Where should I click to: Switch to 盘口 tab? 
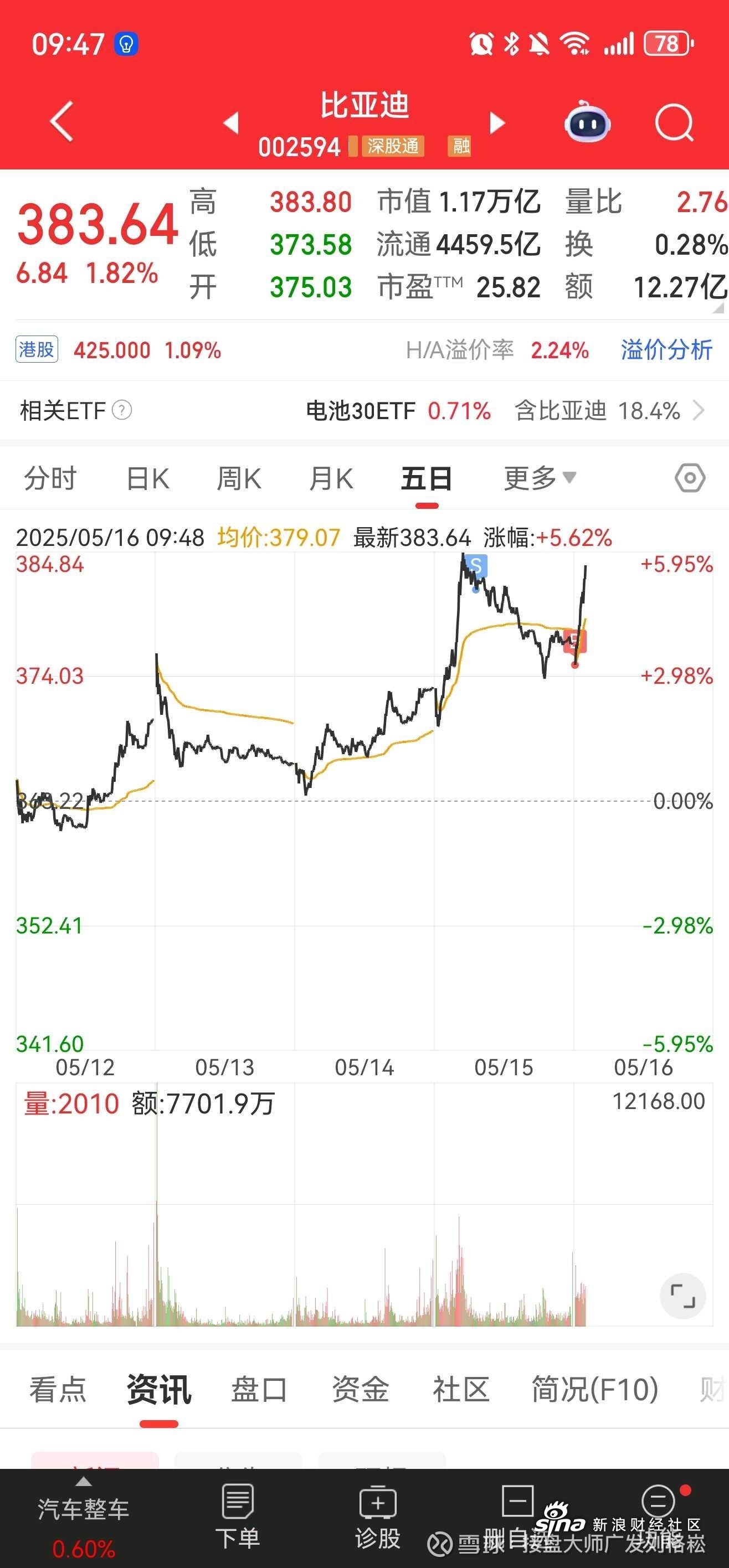pos(259,1390)
